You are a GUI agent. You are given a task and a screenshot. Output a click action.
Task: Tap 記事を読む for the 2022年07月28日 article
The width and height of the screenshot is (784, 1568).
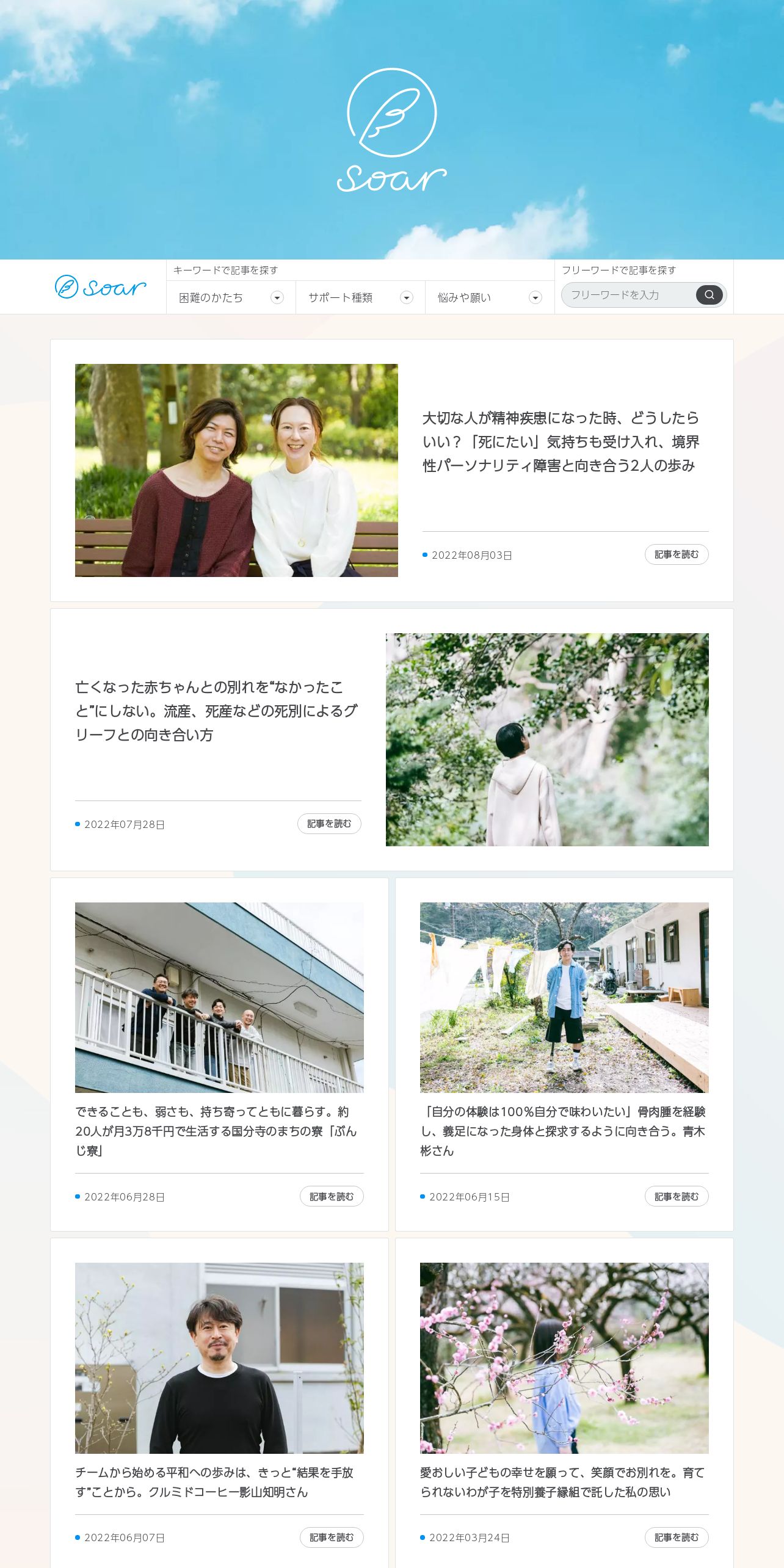click(x=329, y=824)
